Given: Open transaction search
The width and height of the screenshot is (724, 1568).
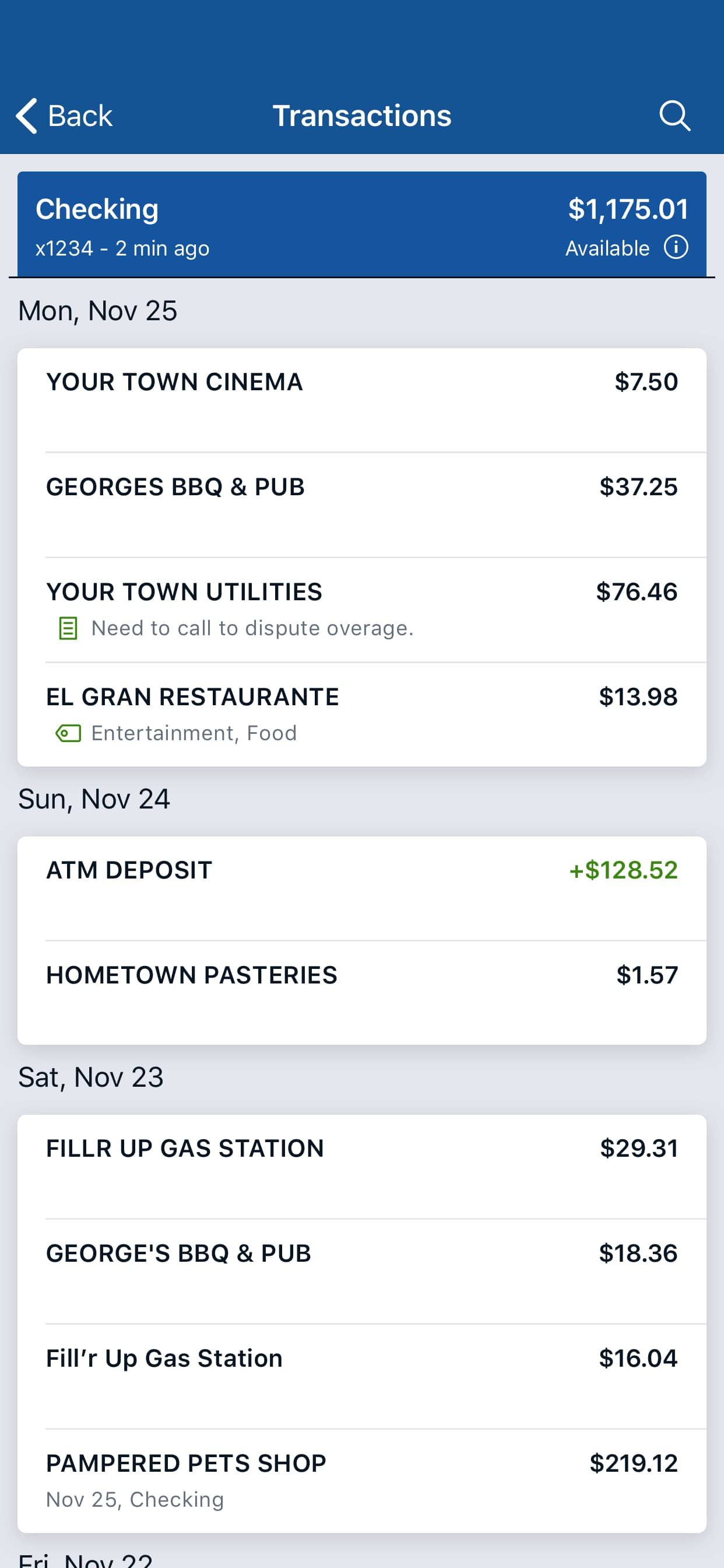Looking at the screenshot, I should (x=674, y=116).
